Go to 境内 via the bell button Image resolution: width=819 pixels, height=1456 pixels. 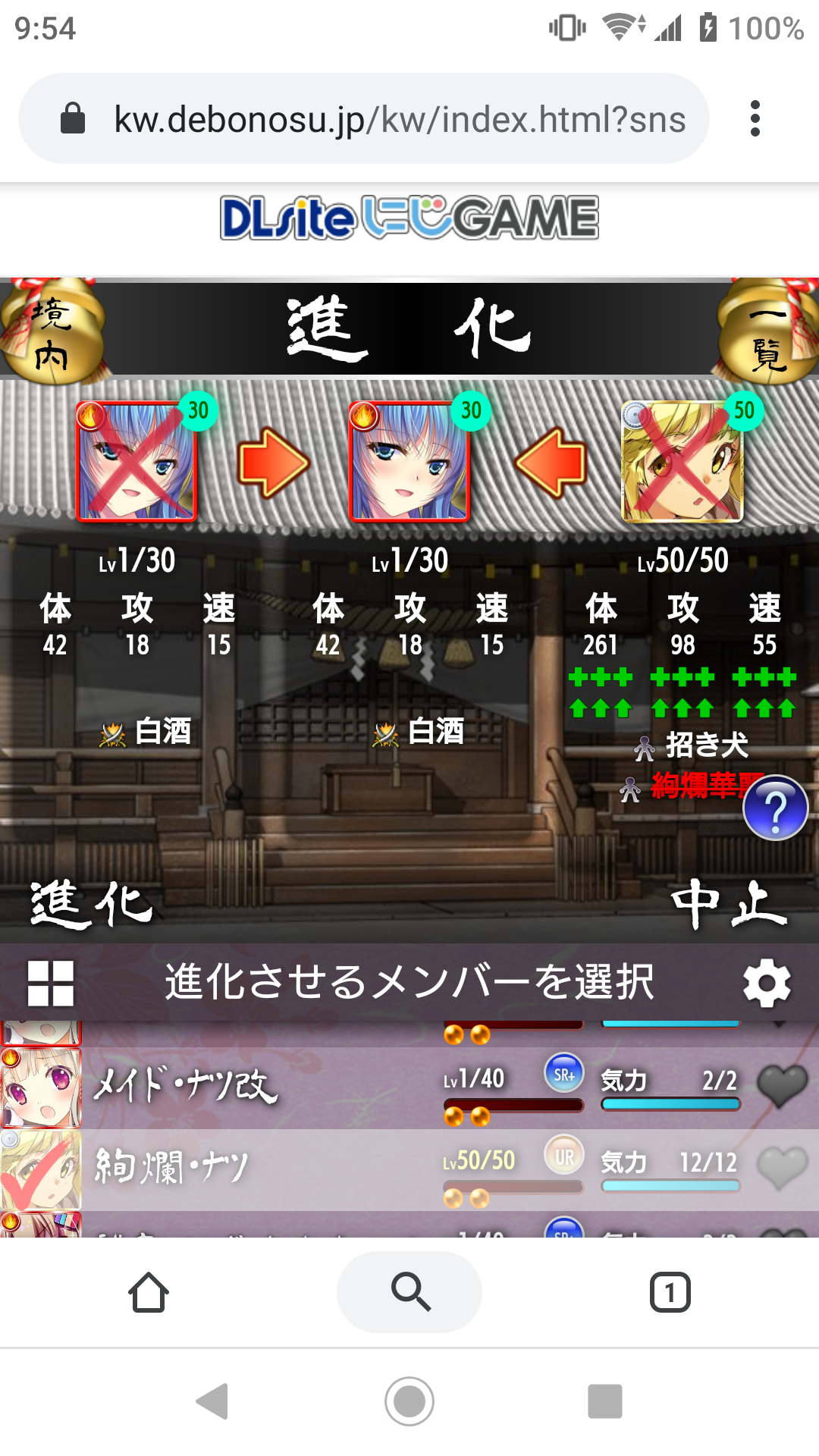click(52, 332)
